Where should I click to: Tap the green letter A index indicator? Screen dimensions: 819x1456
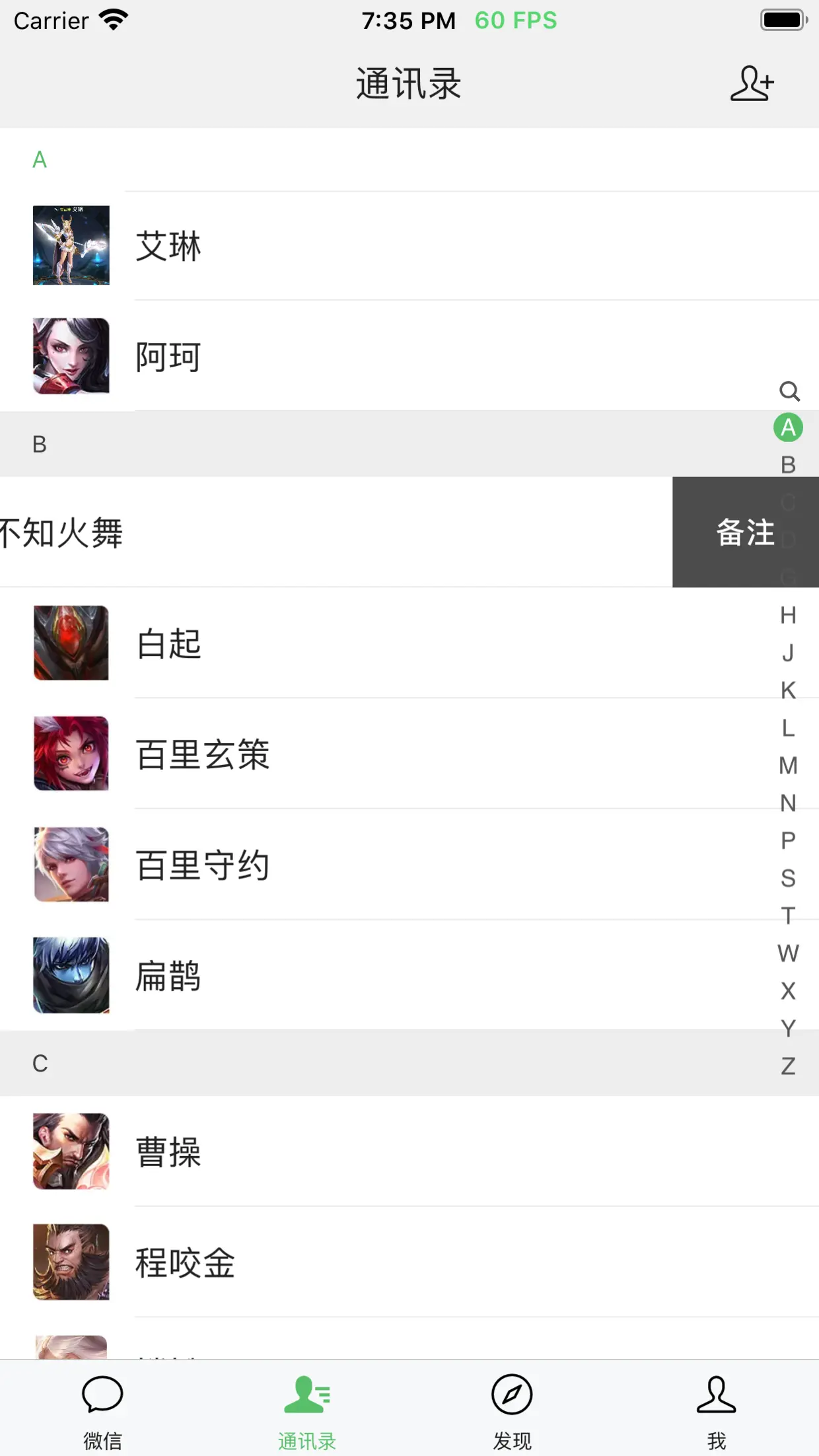point(788,427)
